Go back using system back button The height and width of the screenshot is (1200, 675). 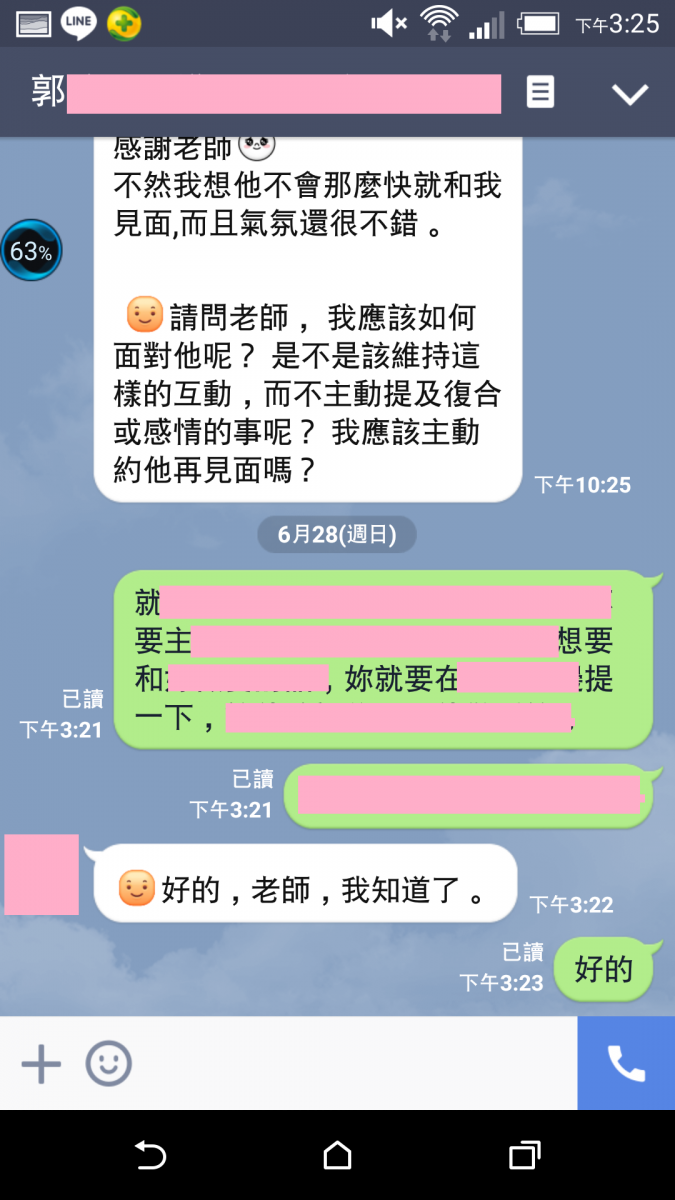(x=150, y=1155)
